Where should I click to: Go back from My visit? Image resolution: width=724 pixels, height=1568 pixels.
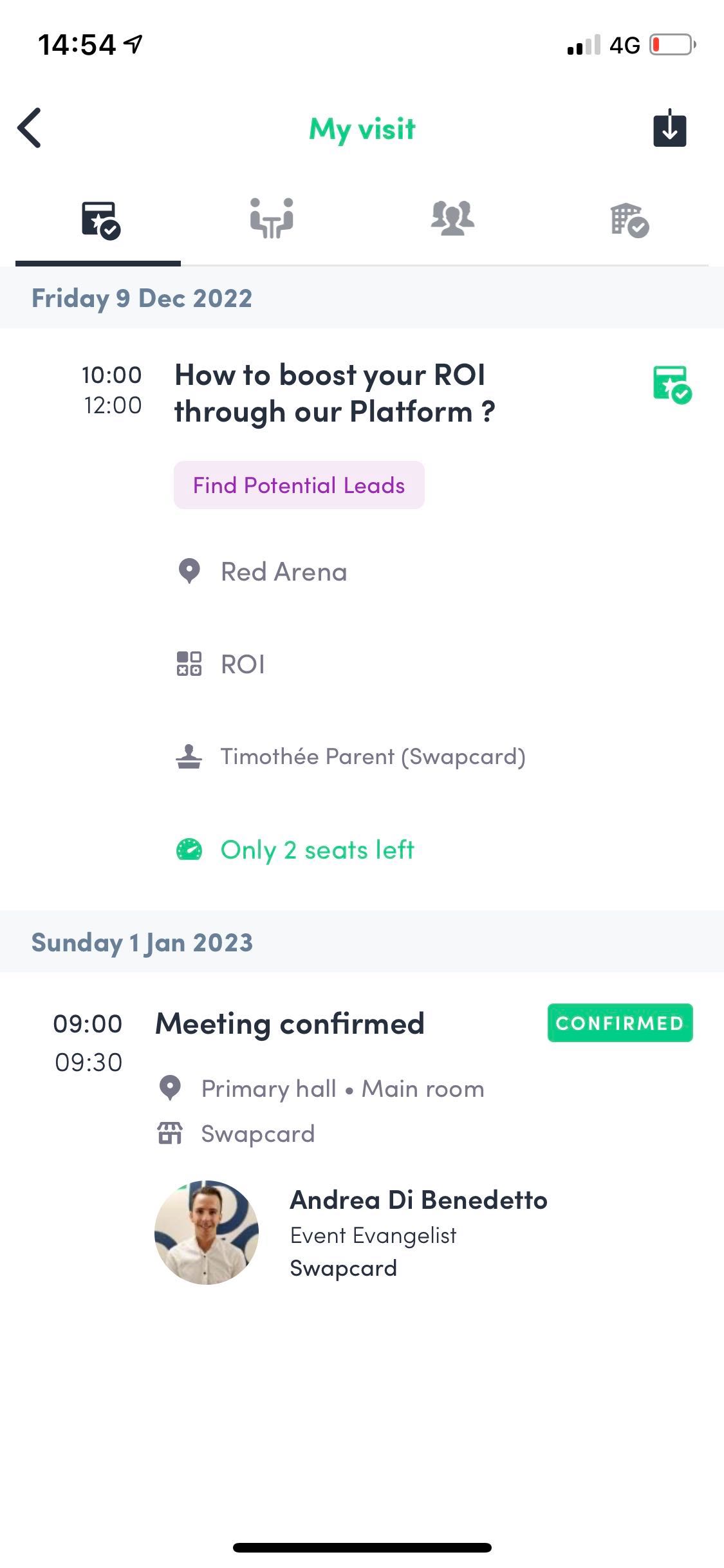tap(30, 128)
